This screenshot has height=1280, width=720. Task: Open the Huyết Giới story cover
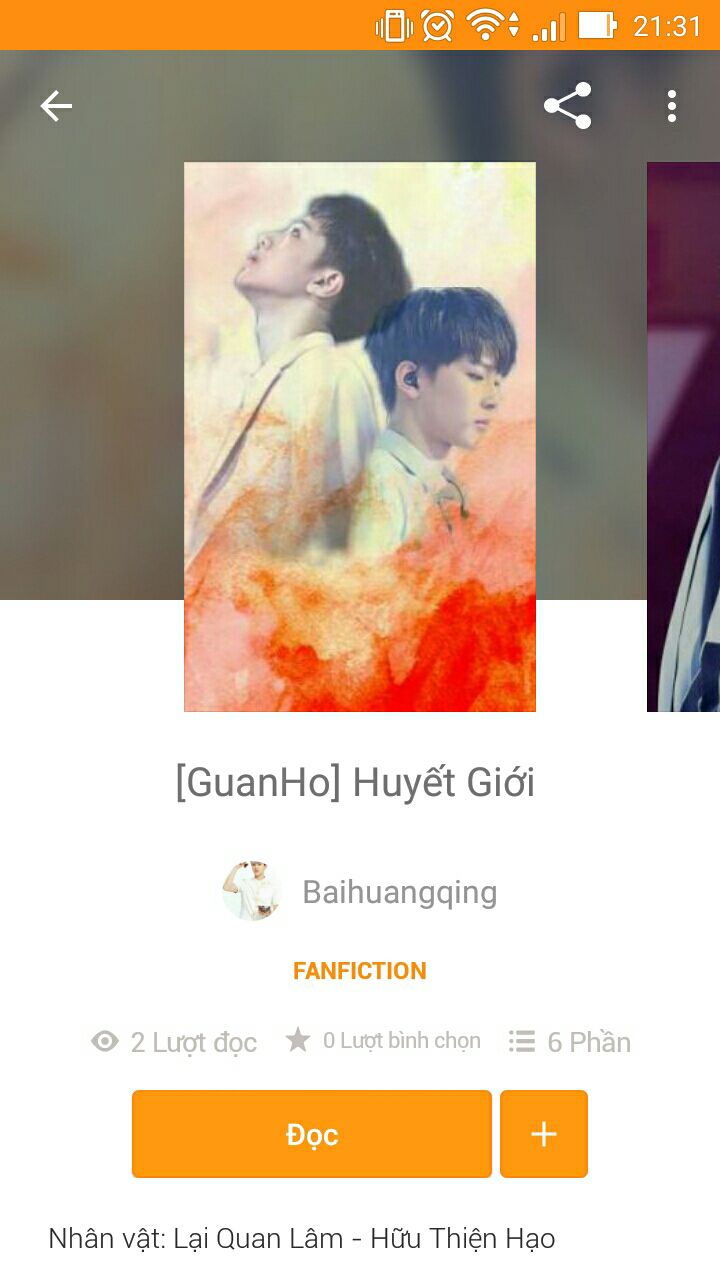(x=360, y=437)
